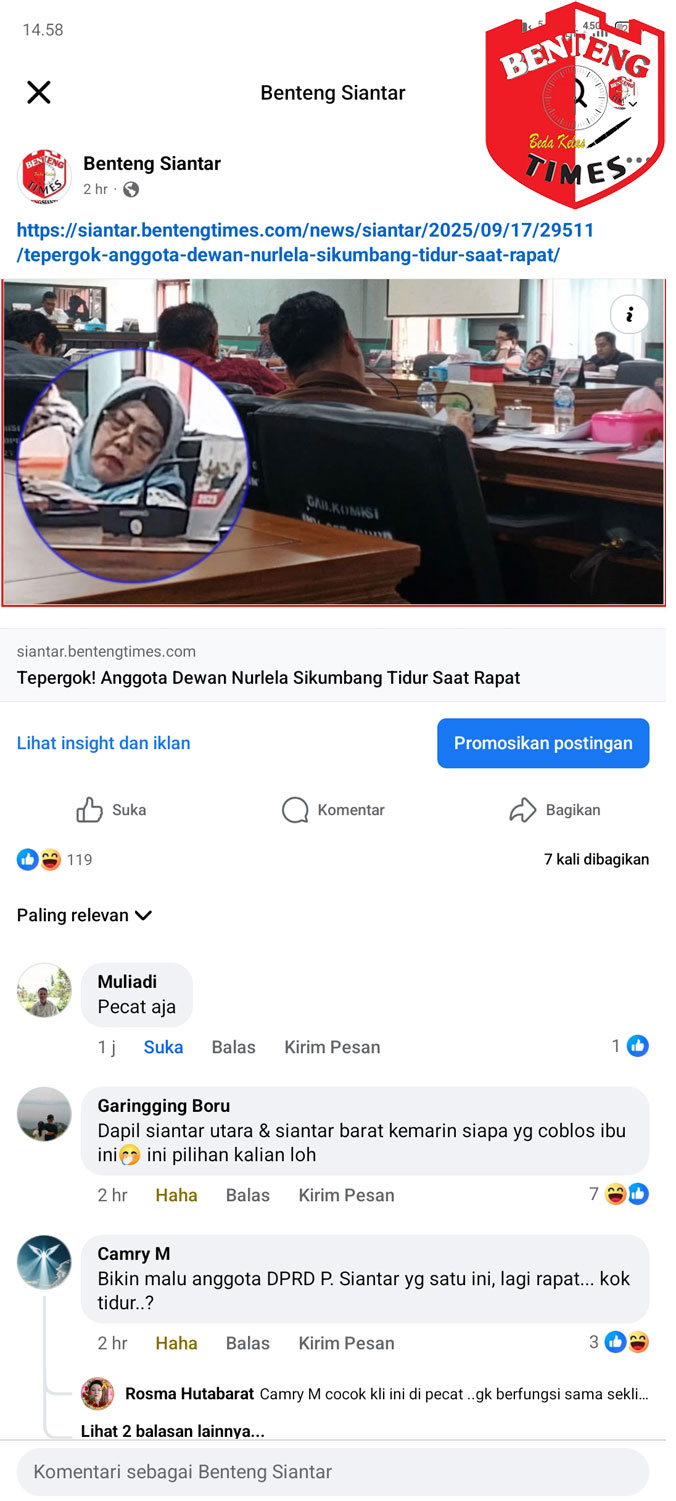Reply to Muliadi's comment with Balas

233,1047
